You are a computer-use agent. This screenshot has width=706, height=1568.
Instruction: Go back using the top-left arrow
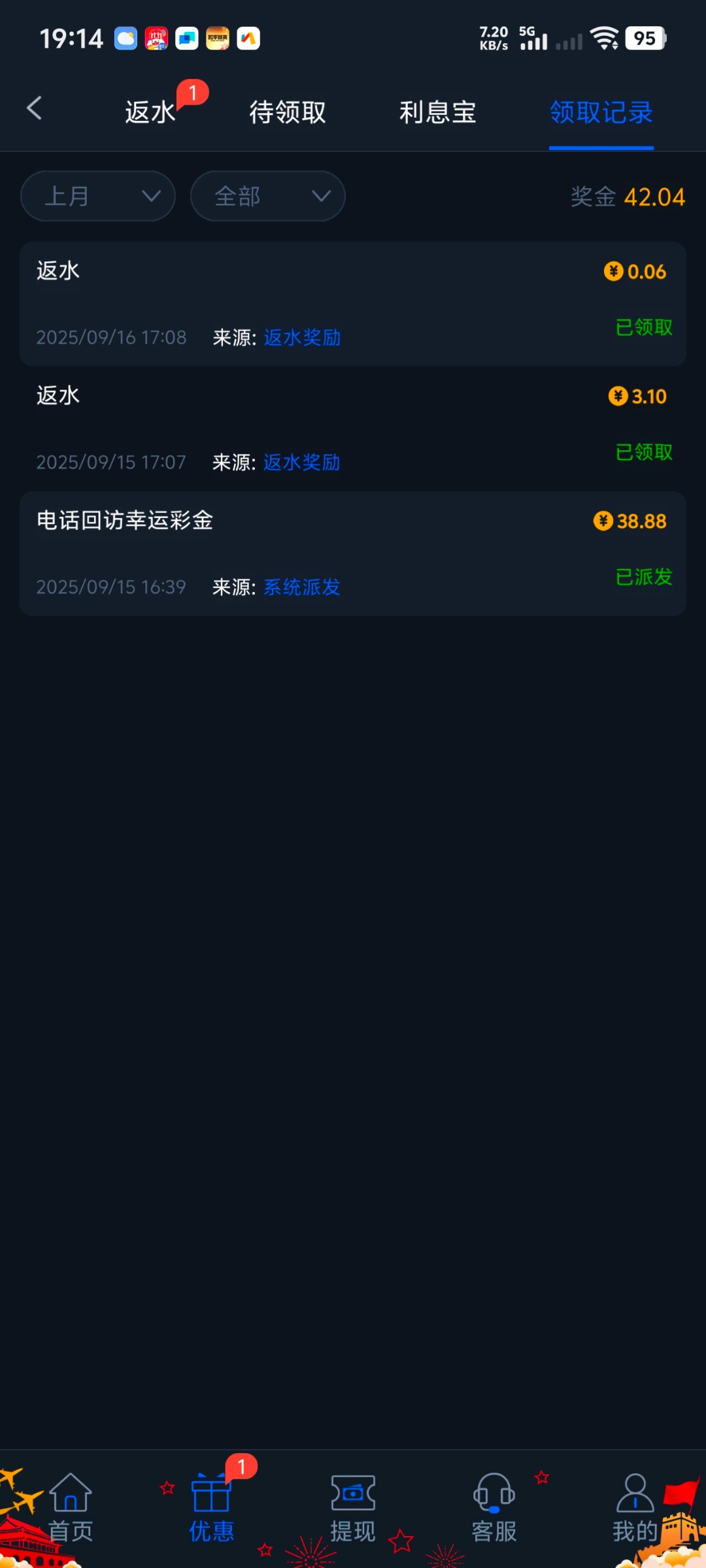pos(34,108)
